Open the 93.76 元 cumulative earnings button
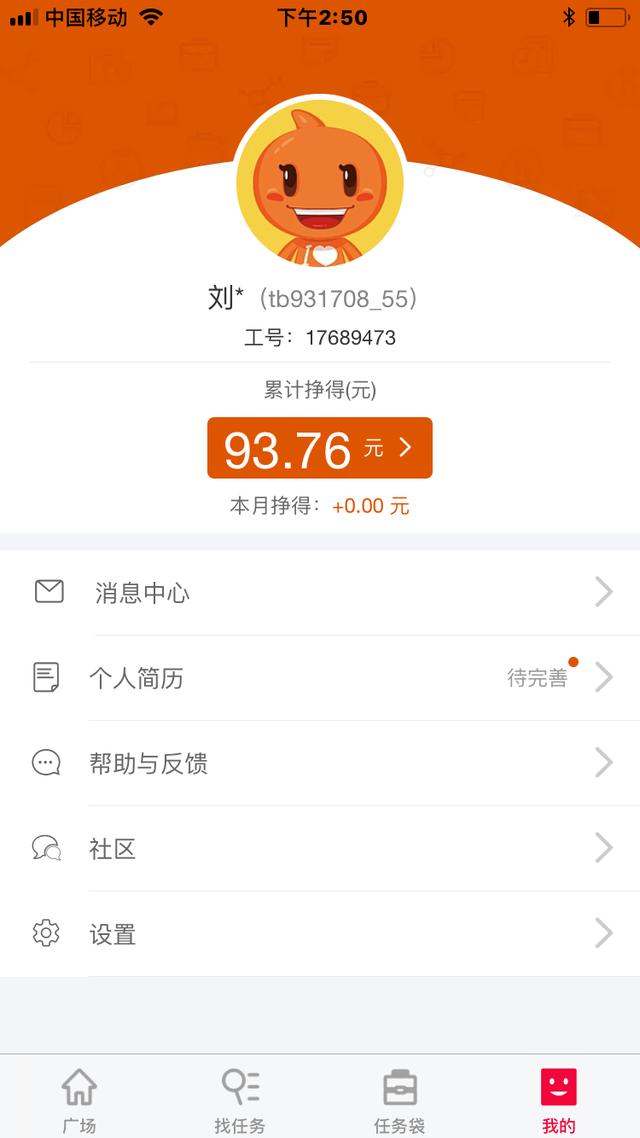Image resolution: width=640 pixels, height=1138 pixels. tap(319, 448)
